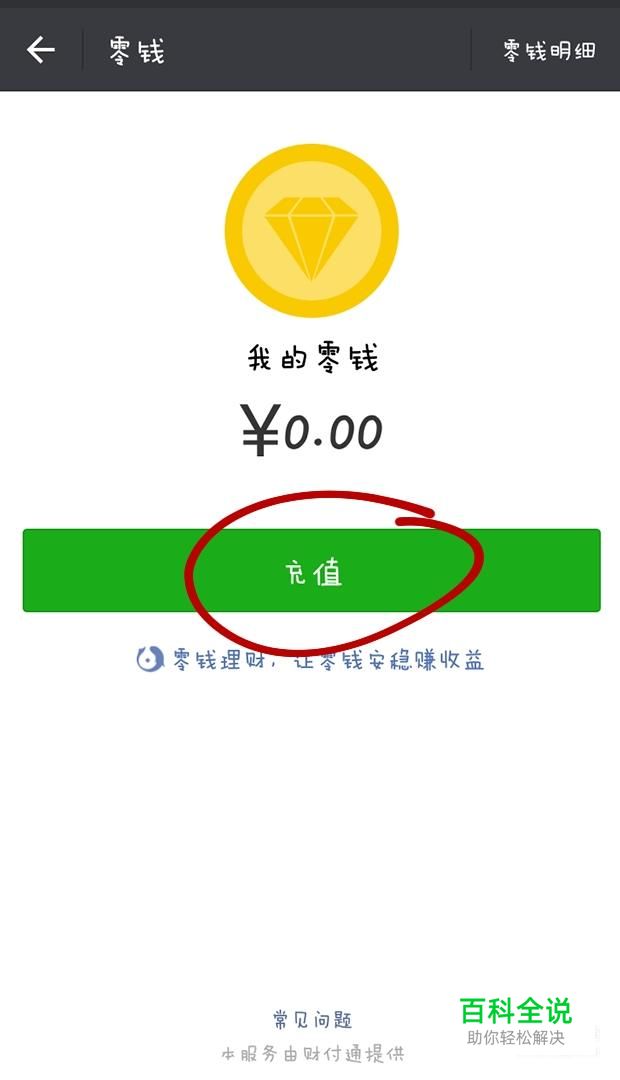Open 常见问题 FAQ link
Screen dimensions: 620x1080
pyautogui.click(x=312, y=1021)
